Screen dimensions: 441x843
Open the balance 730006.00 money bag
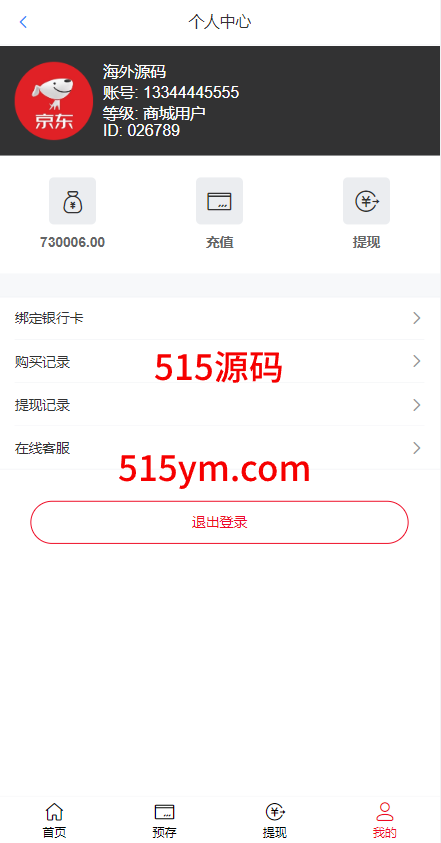pos(73,201)
